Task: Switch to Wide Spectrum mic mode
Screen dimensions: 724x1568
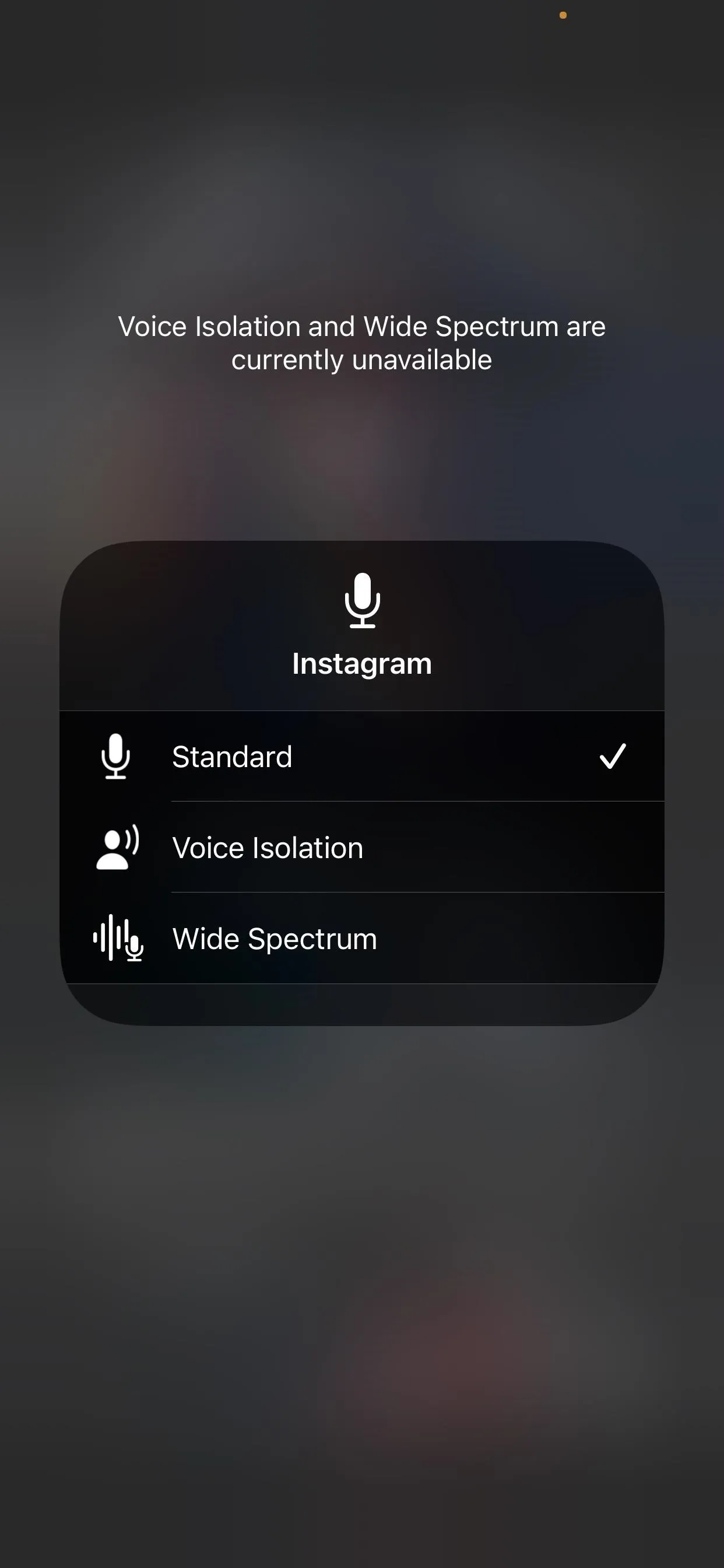Action: 361,938
